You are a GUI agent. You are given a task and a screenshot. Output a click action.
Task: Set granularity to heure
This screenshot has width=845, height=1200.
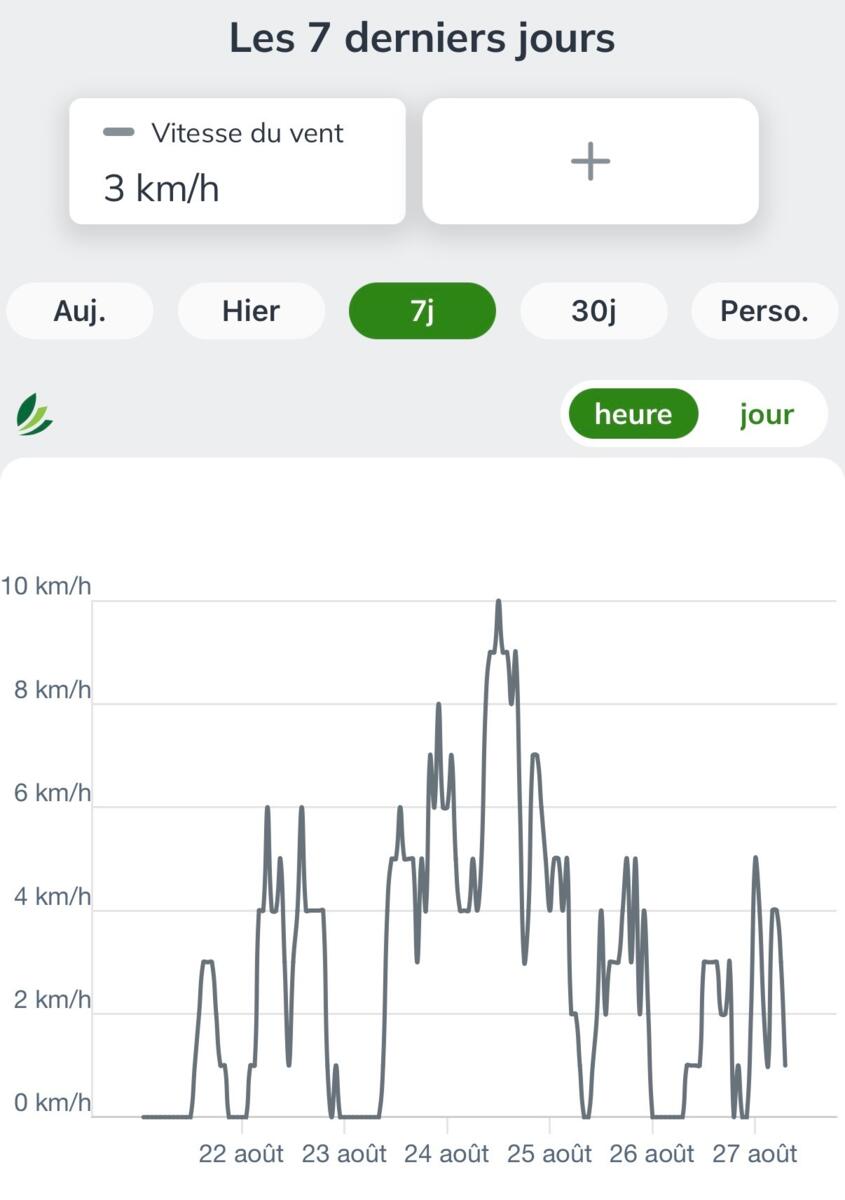point(633,414)
